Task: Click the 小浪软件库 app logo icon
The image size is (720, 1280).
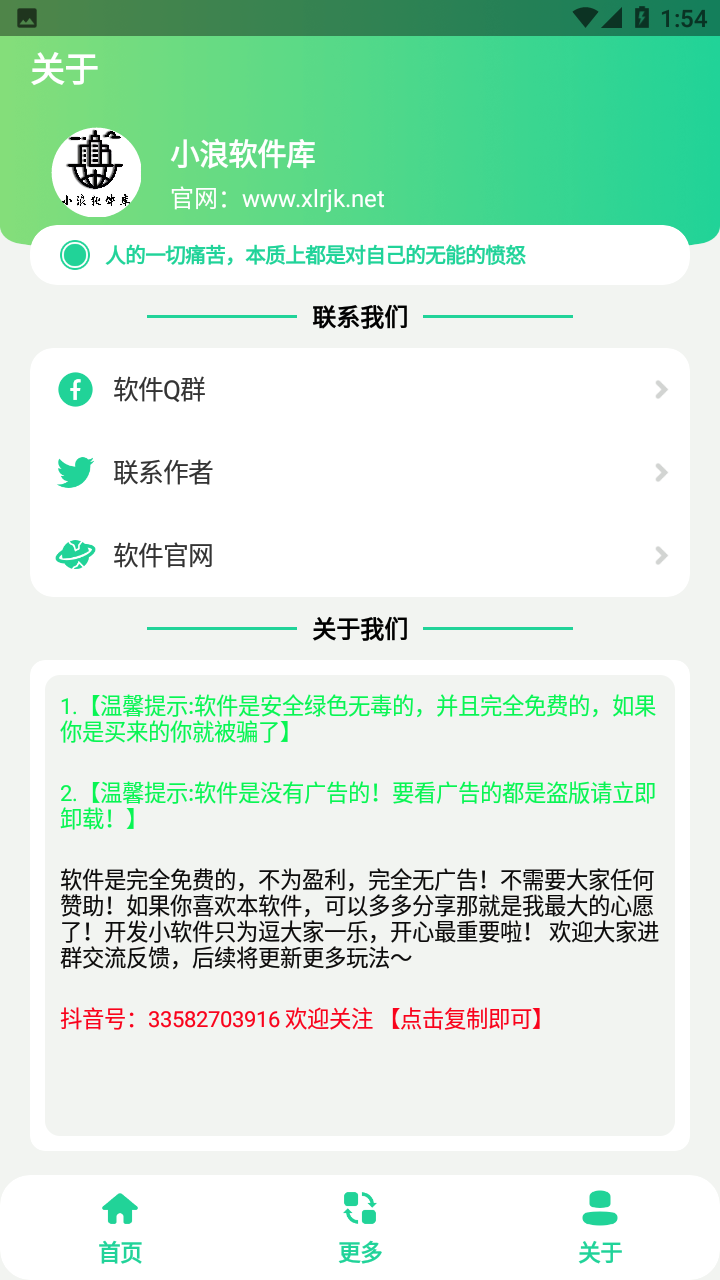Action: (97, 173)
